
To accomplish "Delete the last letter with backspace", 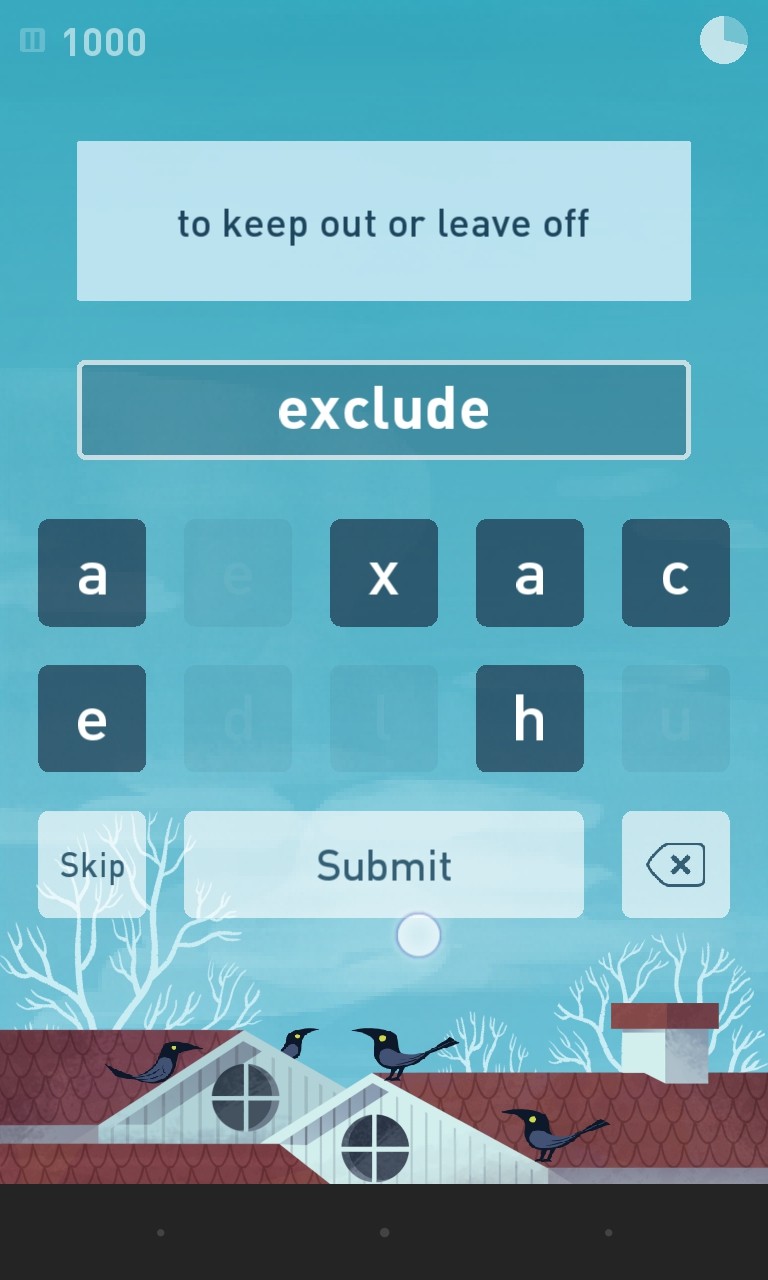I will click(676, 865).
